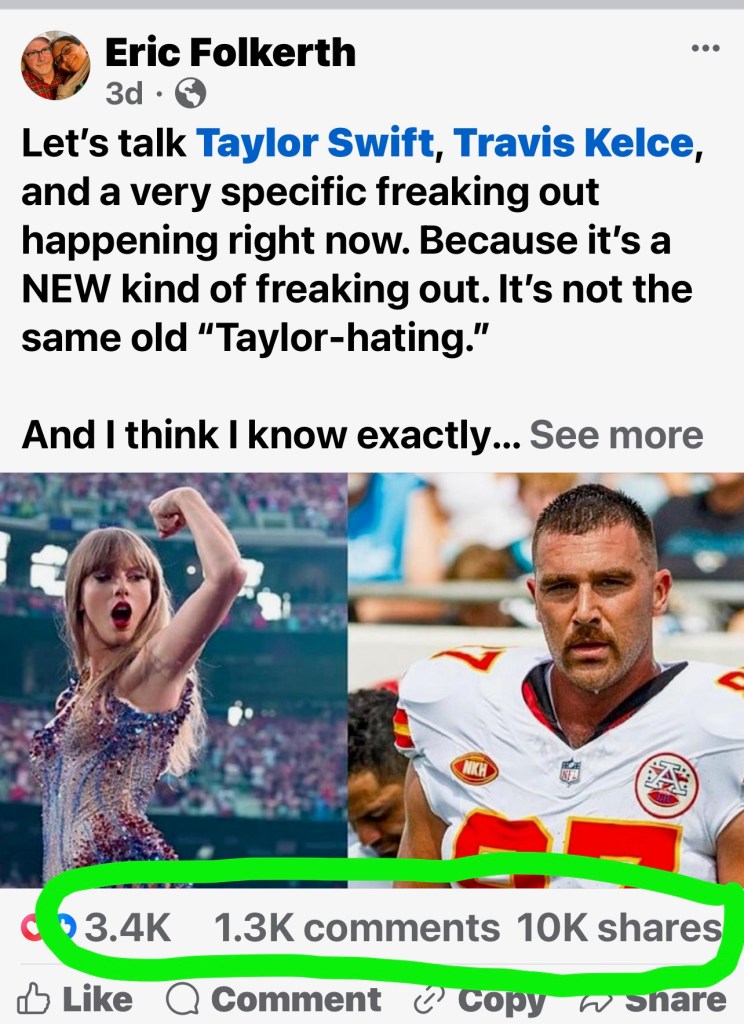Open the 1.3K comments
744x1024 pixels.
[357, 927]
